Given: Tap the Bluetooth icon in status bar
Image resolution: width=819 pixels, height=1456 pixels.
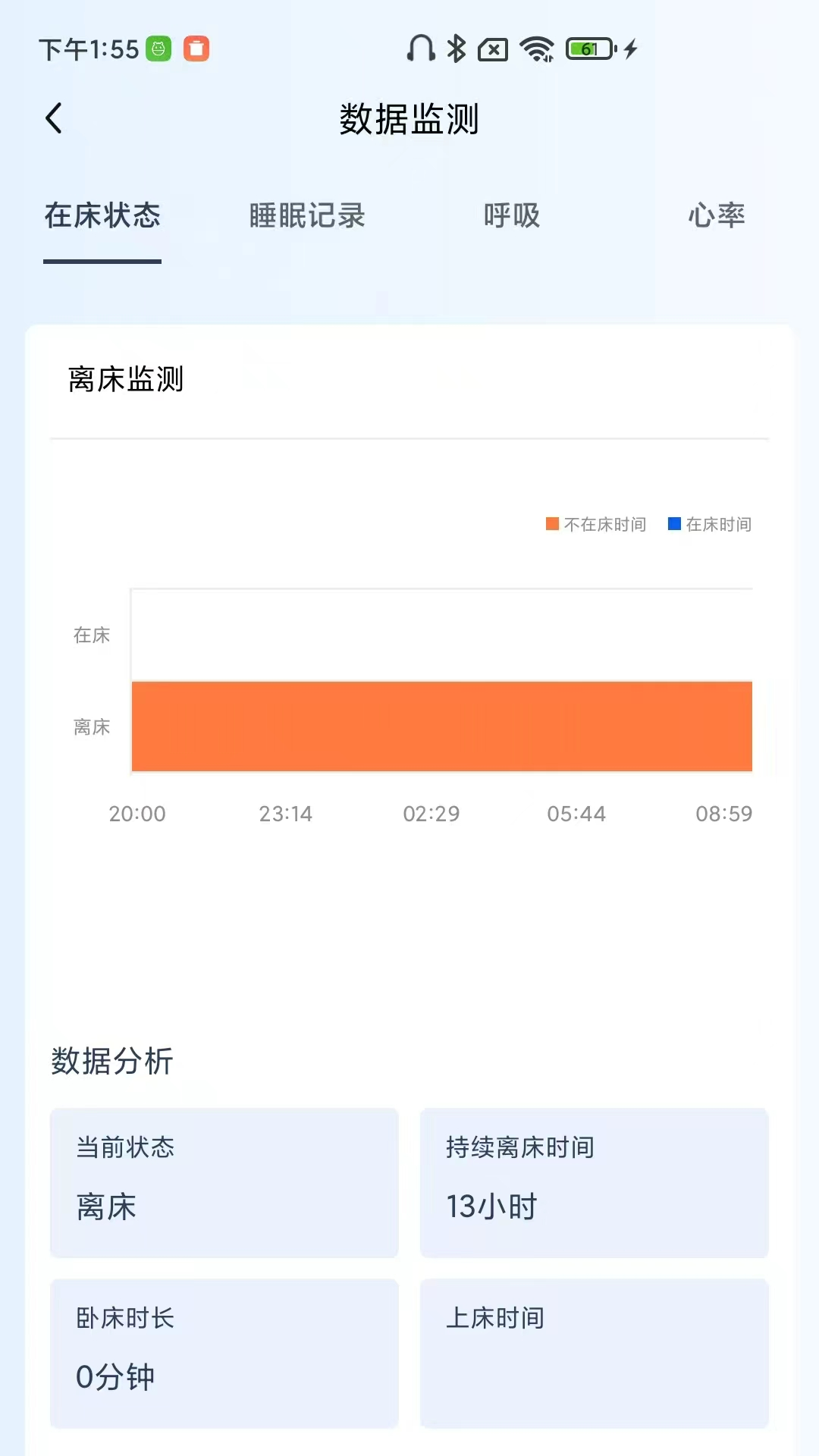Looking at the screenshot, I should pyautogui.click(x=456, y=48).
